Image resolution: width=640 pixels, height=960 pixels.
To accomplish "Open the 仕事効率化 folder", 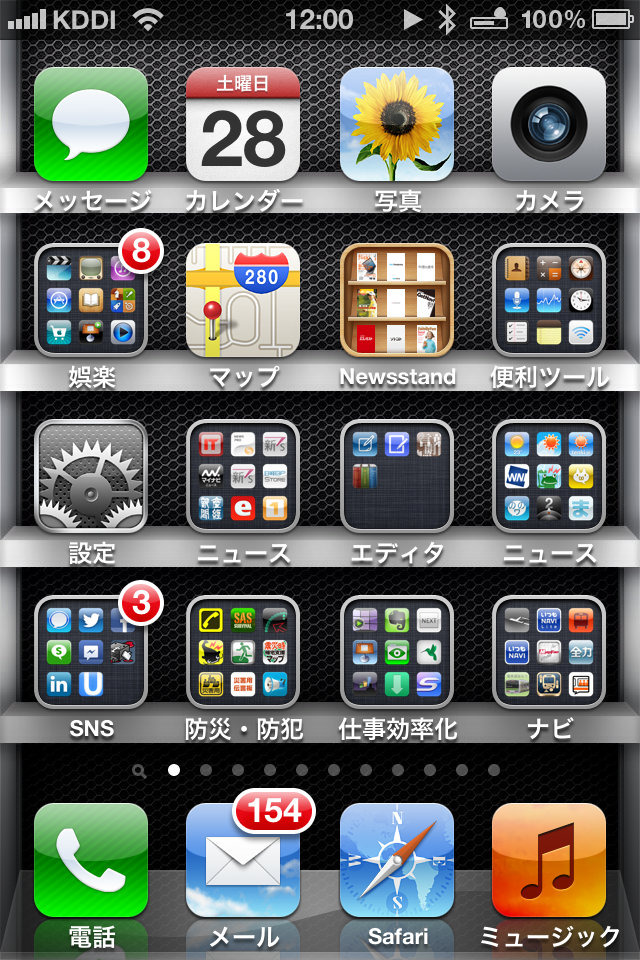I will coord(396,652).
